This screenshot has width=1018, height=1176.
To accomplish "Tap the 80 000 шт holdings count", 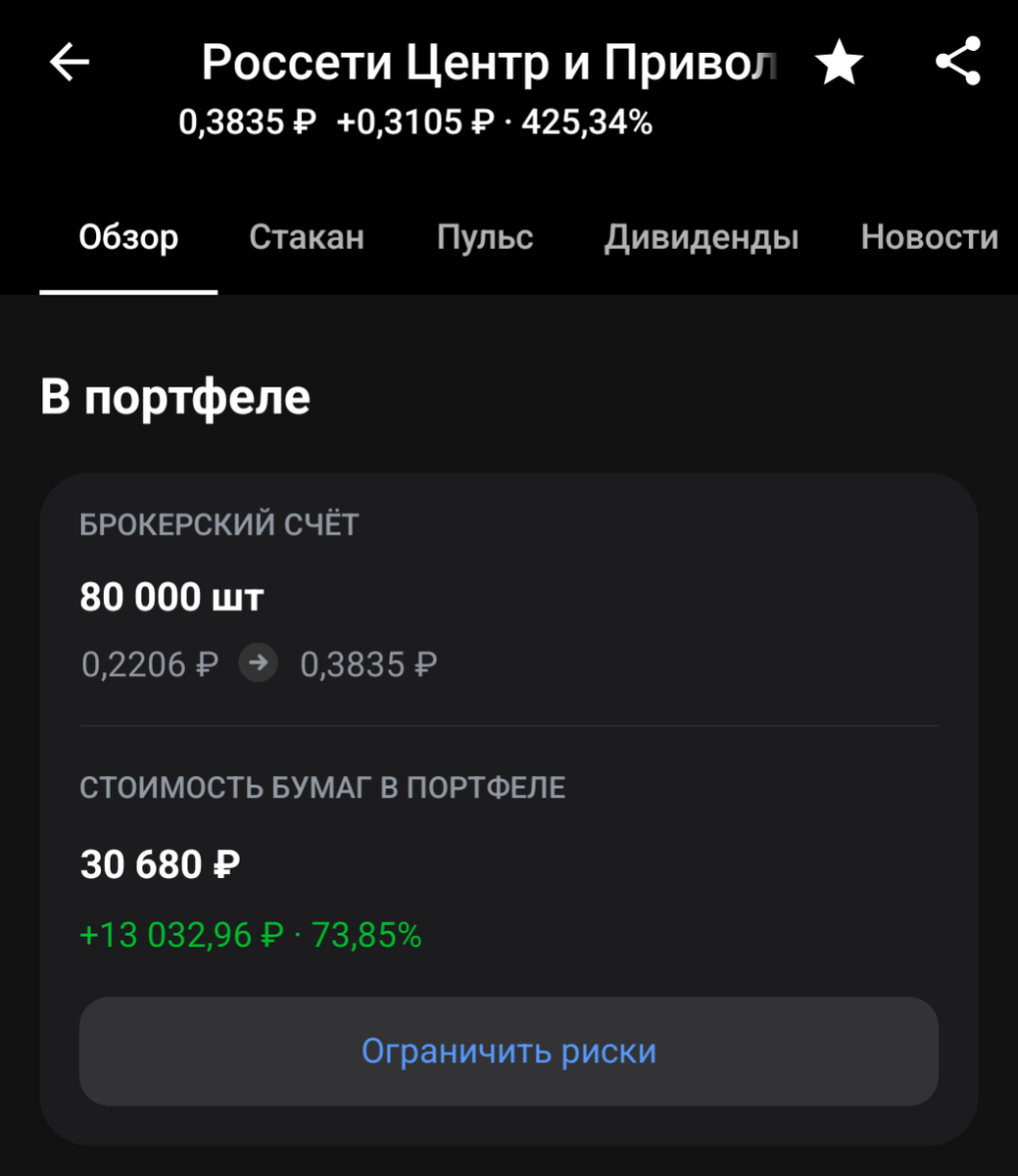I will pos(170,597).
